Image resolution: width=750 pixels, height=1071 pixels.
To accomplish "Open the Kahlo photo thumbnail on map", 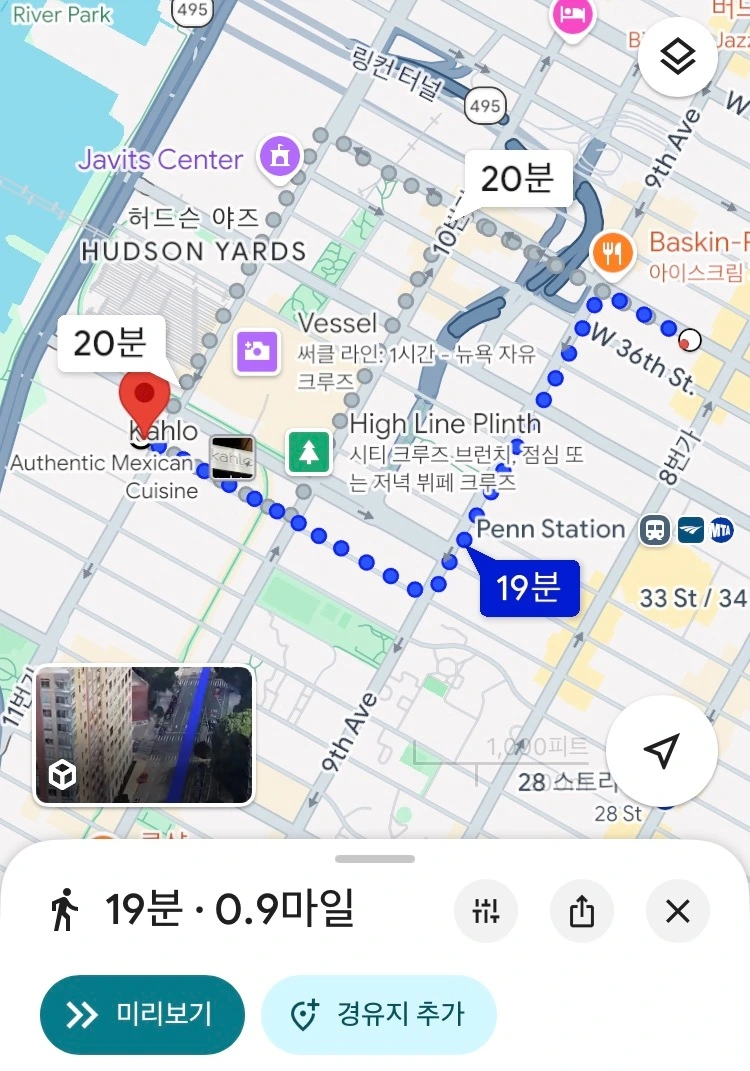I will 232,457.
